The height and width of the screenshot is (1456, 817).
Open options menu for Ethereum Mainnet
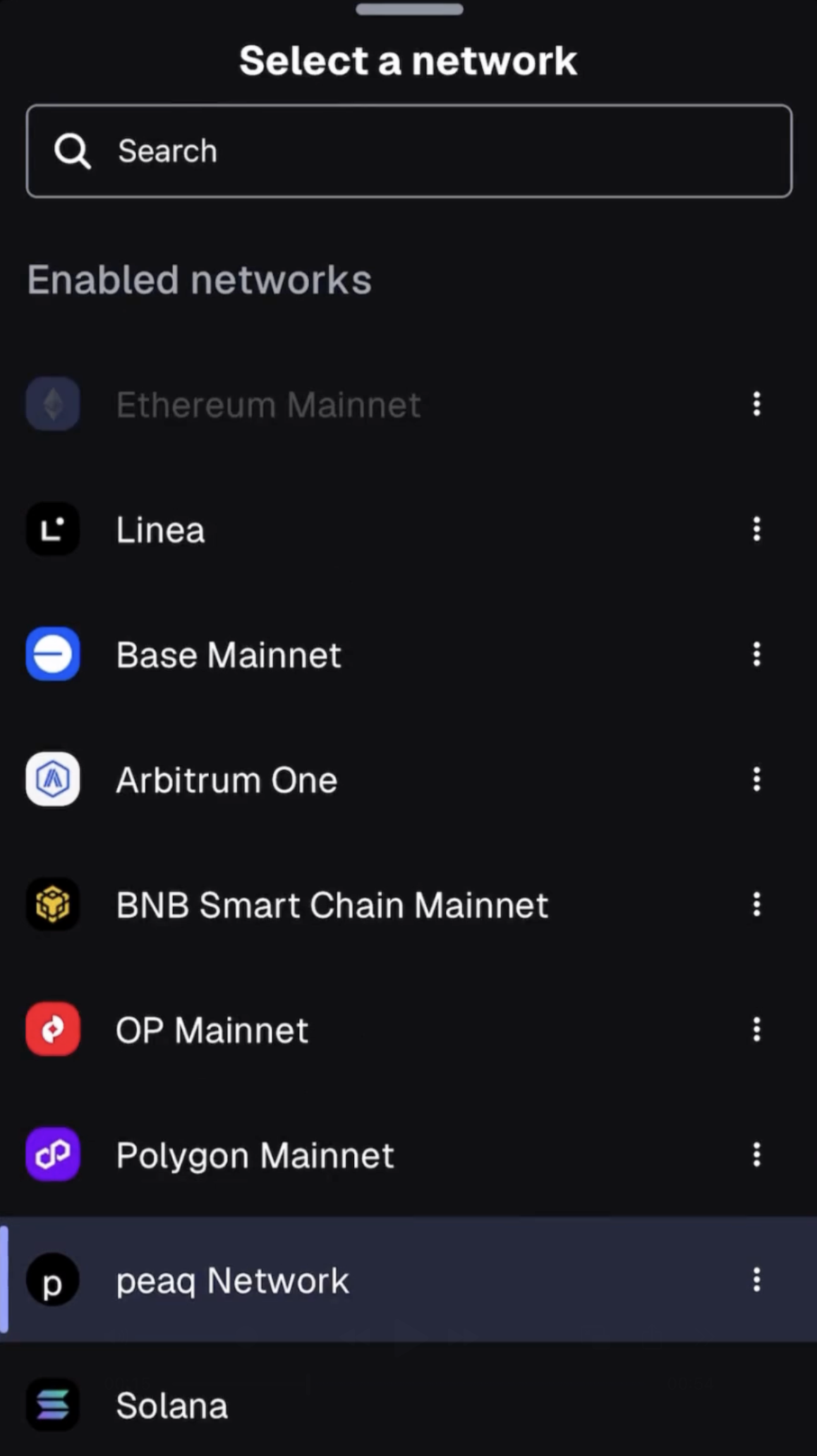coord(756,404)
